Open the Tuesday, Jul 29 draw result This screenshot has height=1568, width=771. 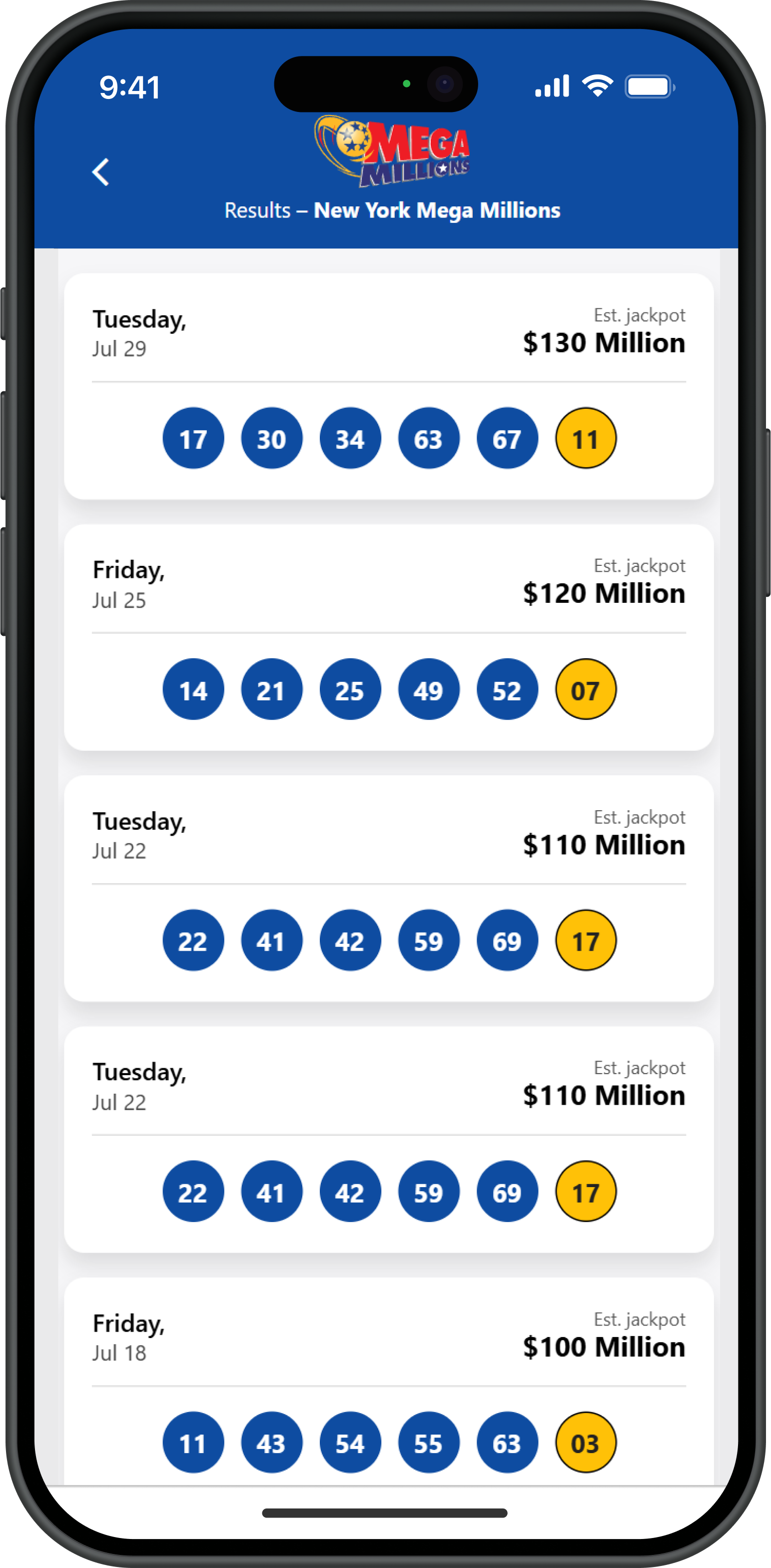coord(388,386)
